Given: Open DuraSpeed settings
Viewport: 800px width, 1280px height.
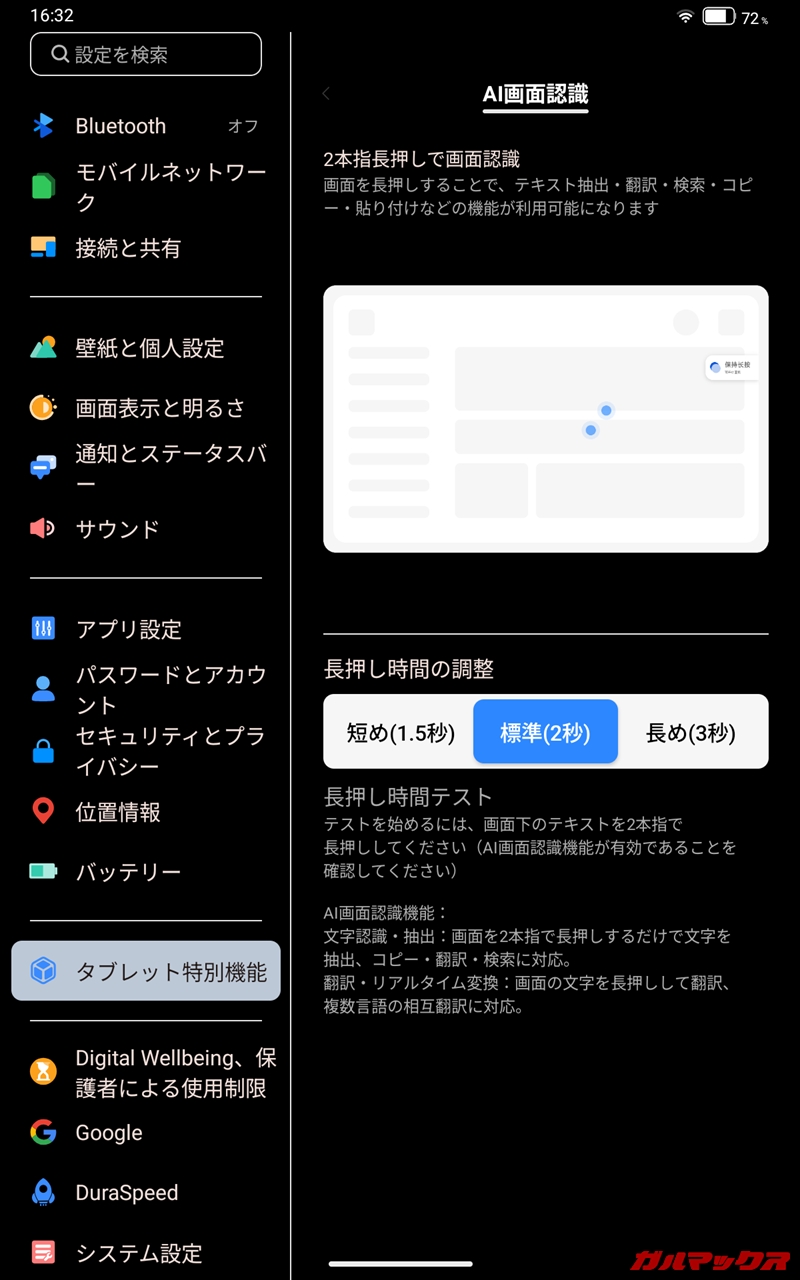Looking at the screenshot, I should (146, 1193).
